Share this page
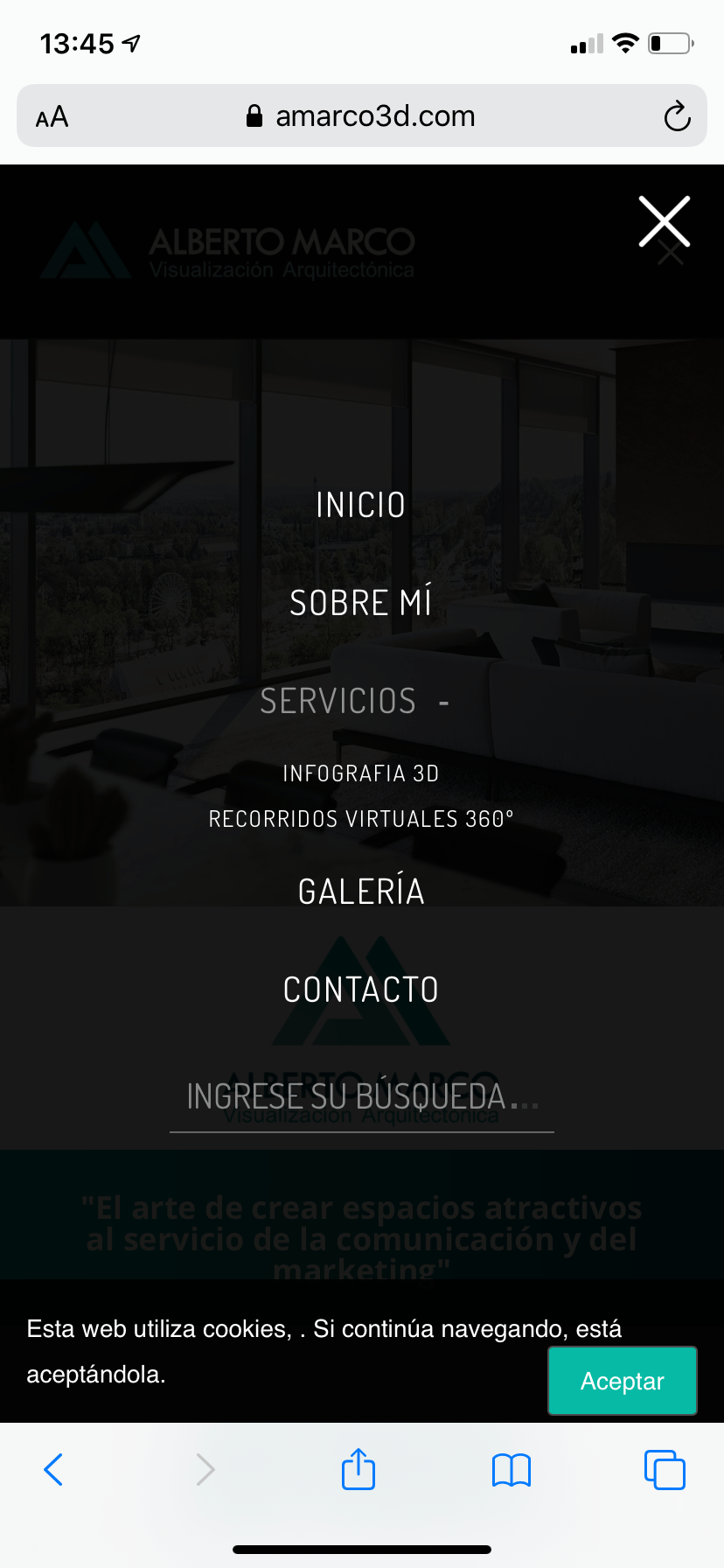The height and width of the screenshot is (1568, 724). (x=359, y=1468)
